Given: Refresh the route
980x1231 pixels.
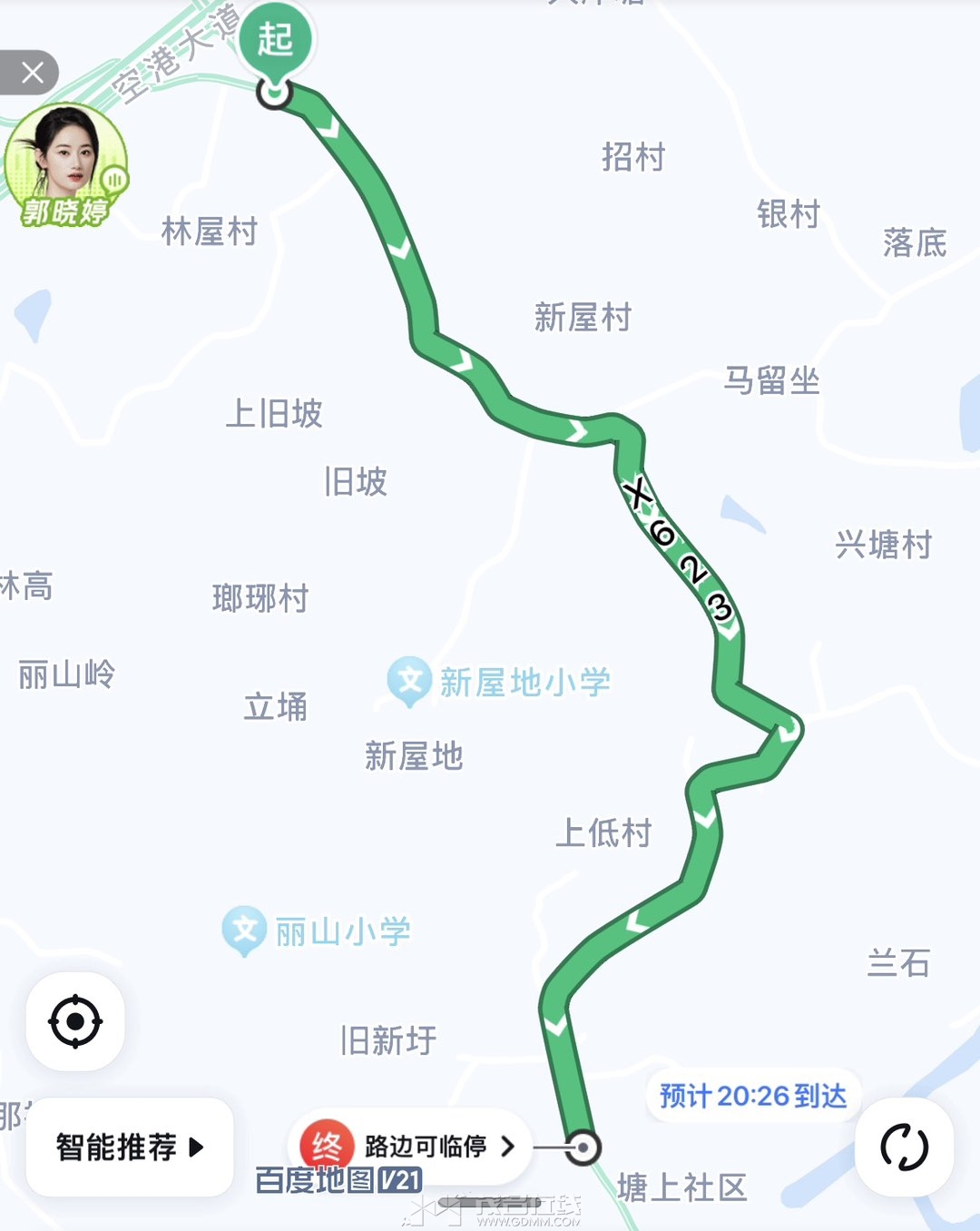Looking at the screenshot, I should click(904, 1147).
